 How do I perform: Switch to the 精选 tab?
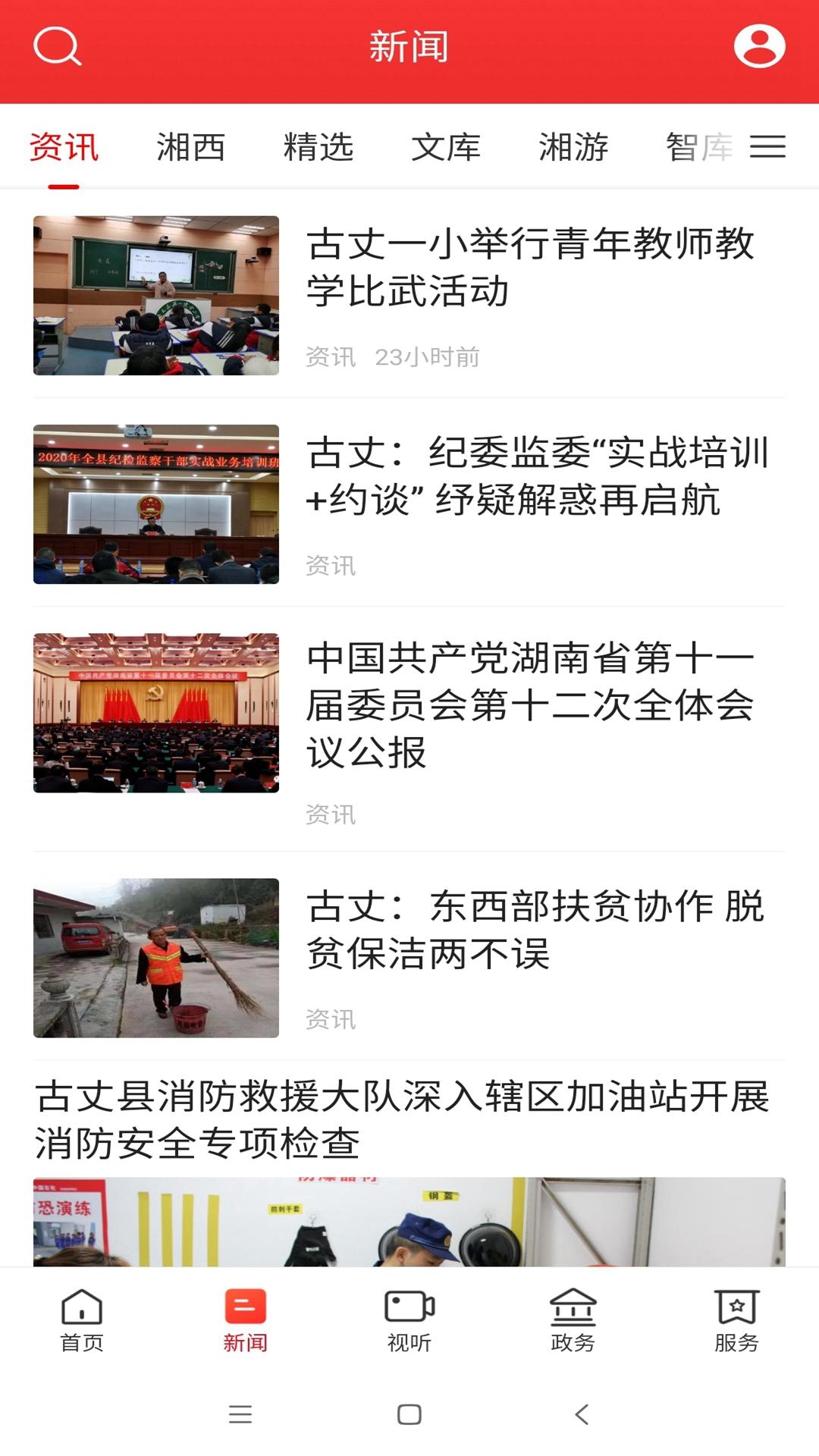(x=318, y=149)
